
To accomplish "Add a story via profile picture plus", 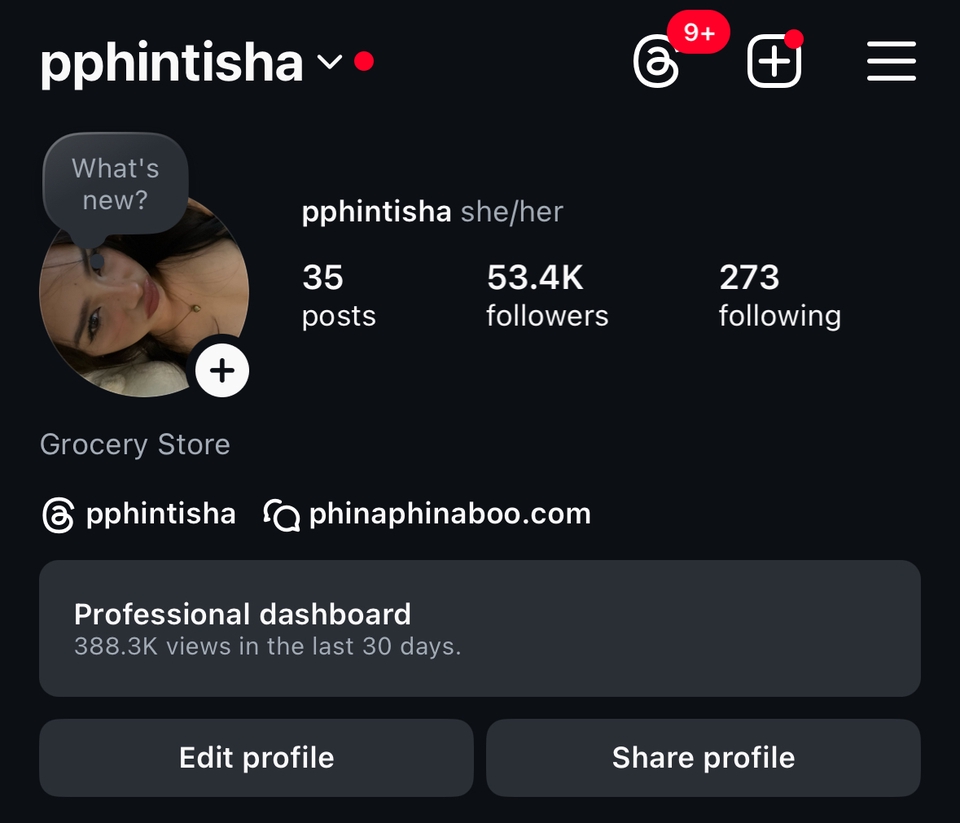I will (x=221, y=371).
